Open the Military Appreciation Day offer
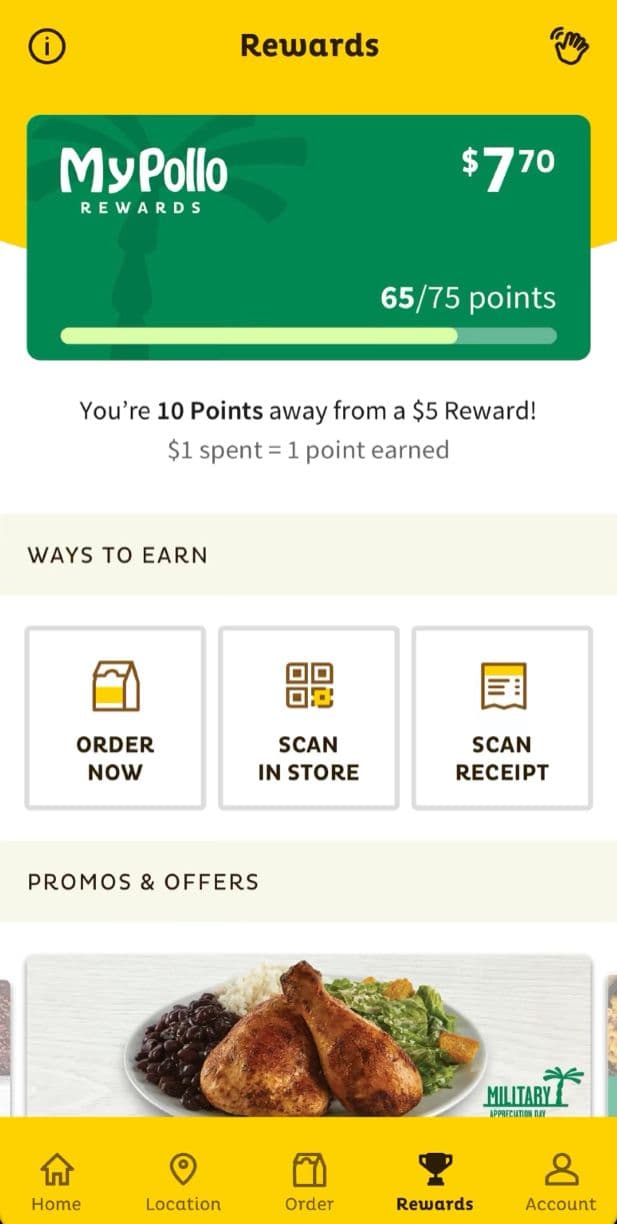The image size is (617, 1224). coord(308,1035)
